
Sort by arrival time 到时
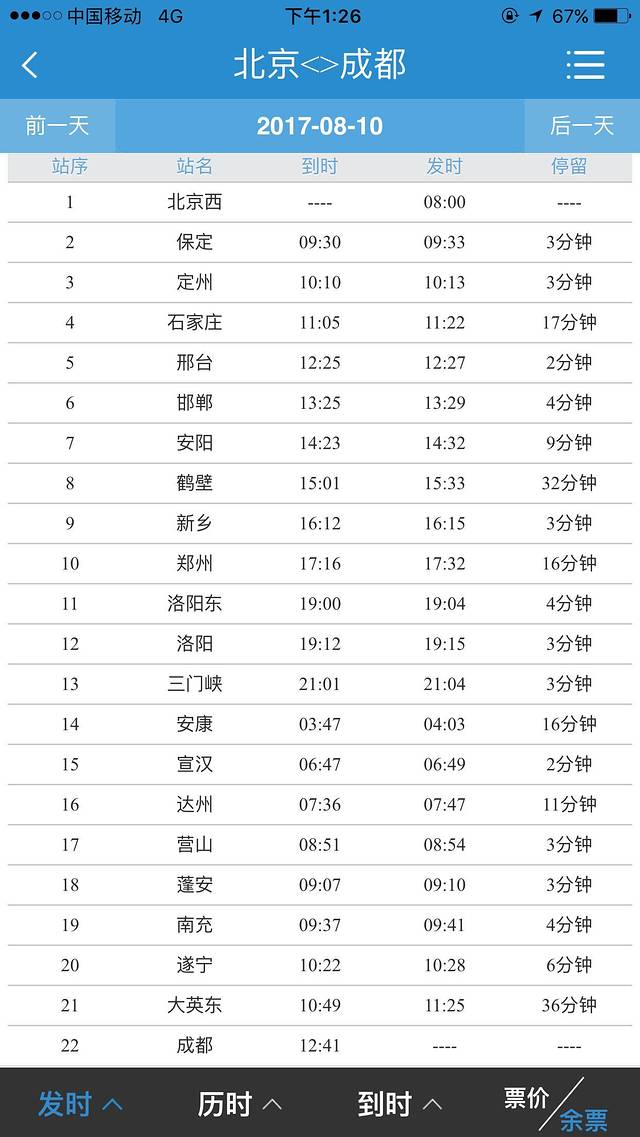[400, 1104]
